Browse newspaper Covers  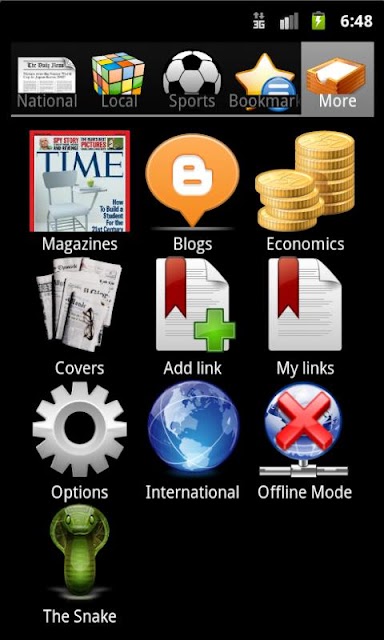pyautogui.click(x=80, y=316)
